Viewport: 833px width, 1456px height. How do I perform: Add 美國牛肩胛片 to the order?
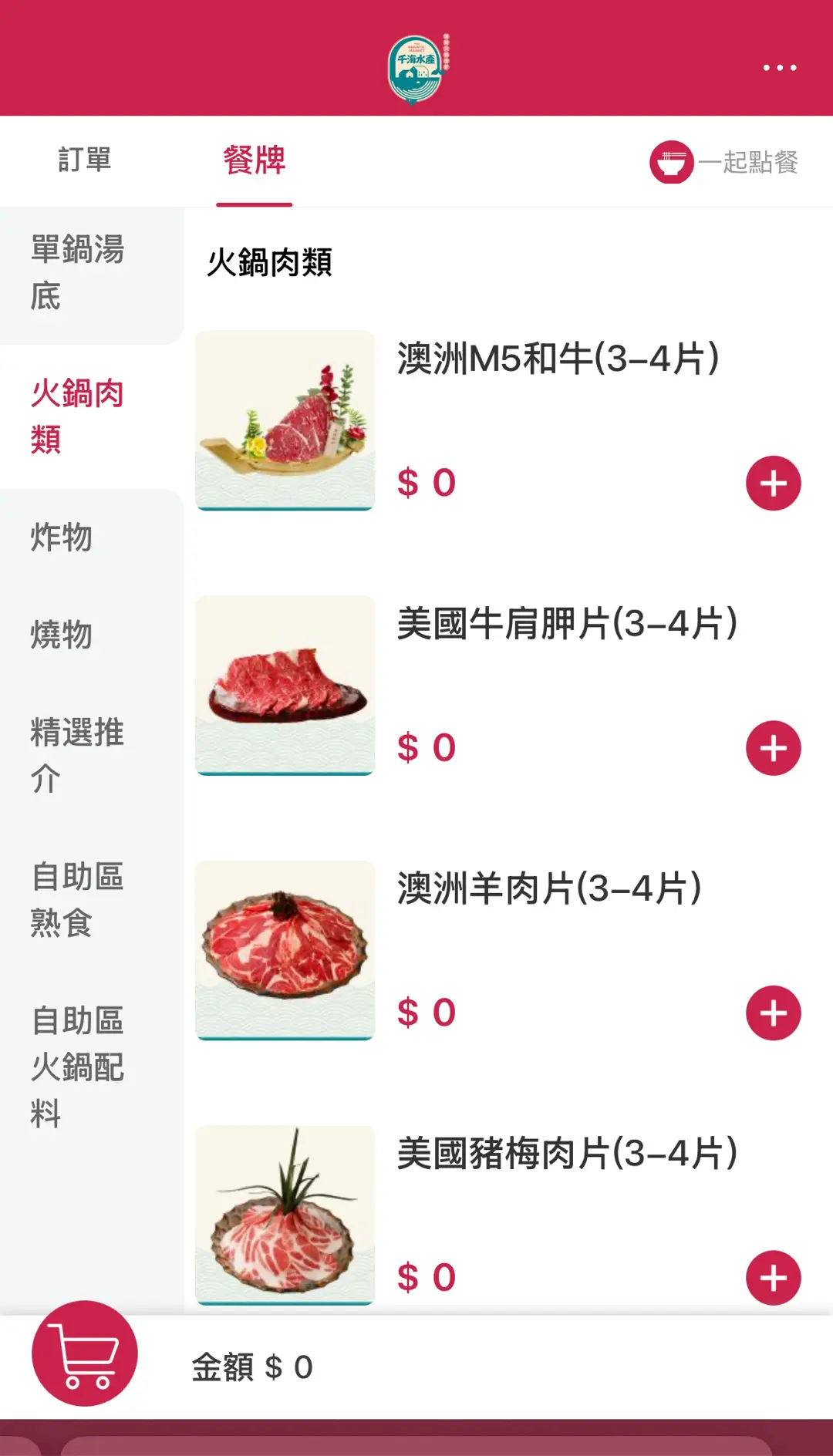[x=773, y=748]
